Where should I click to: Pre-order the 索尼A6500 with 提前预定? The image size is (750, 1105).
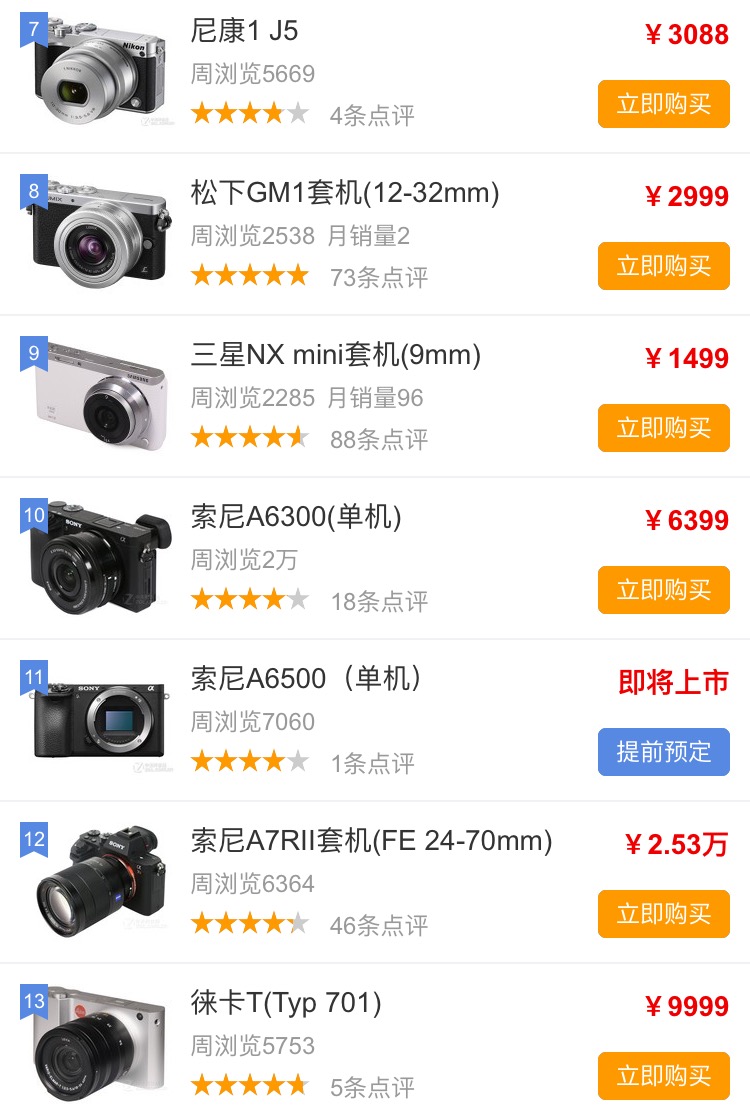[x=663, y=752]
